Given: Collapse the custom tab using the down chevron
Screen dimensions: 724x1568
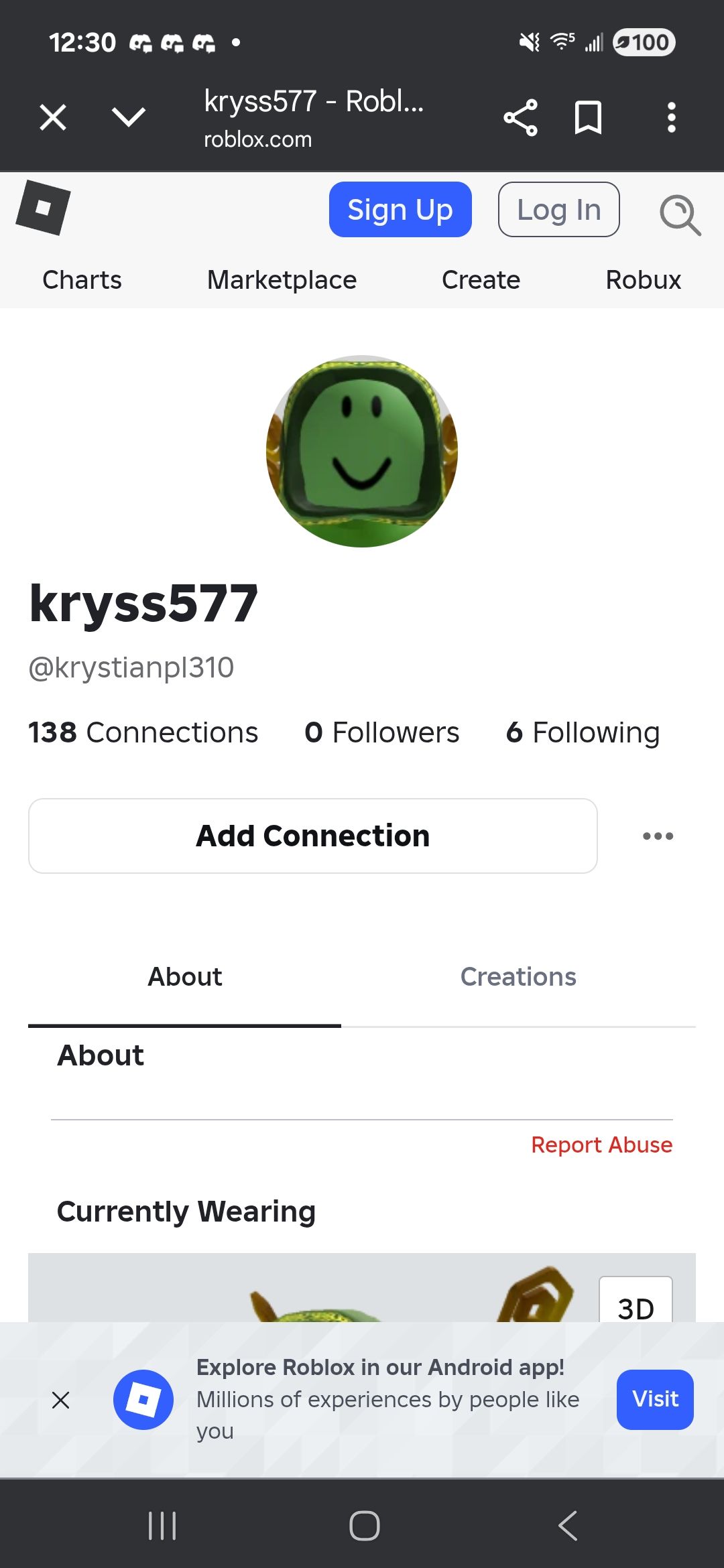Looking at the screenshot, I should 128,117.
